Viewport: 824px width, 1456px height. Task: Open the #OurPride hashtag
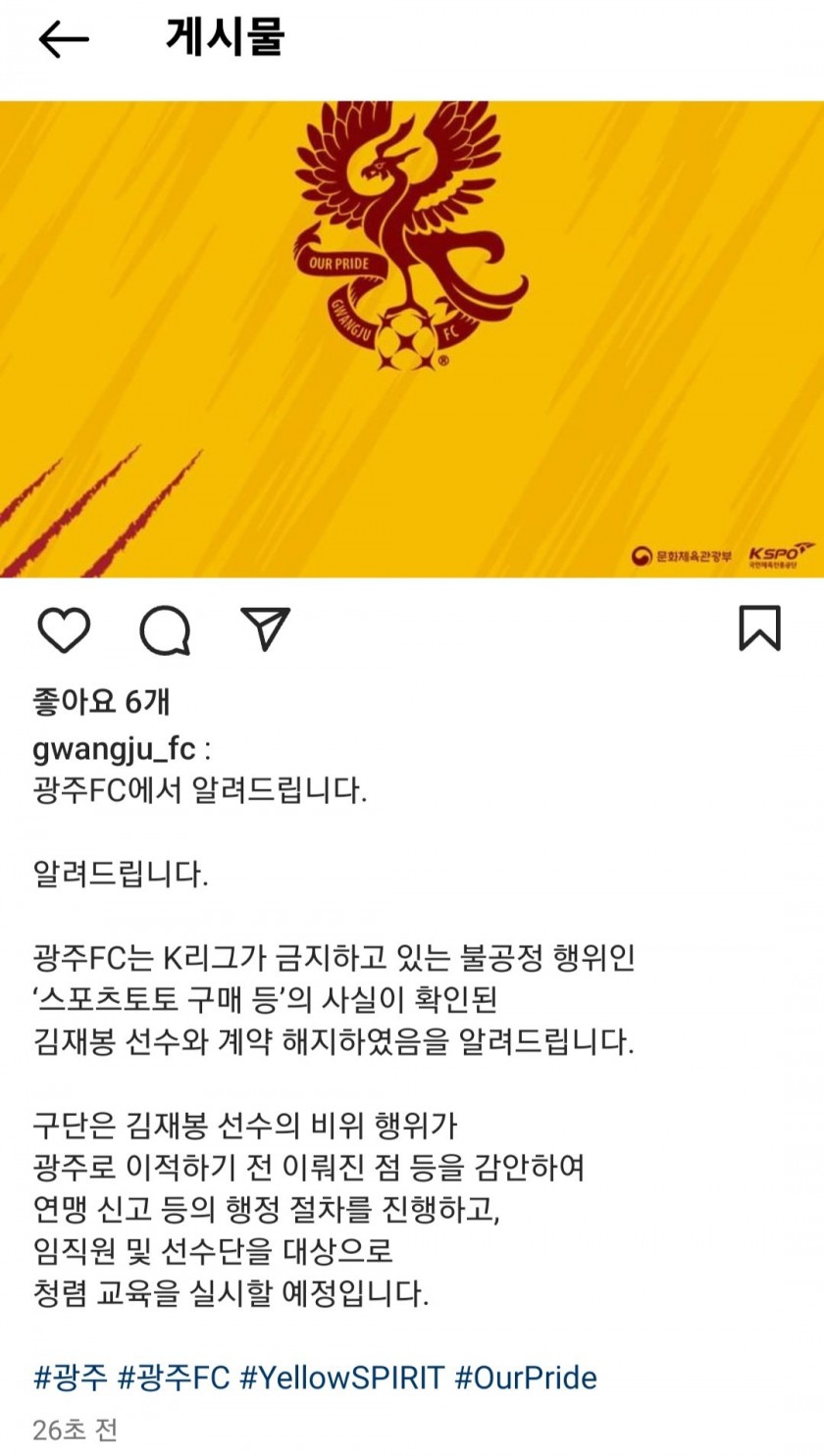pos(525,1377)
